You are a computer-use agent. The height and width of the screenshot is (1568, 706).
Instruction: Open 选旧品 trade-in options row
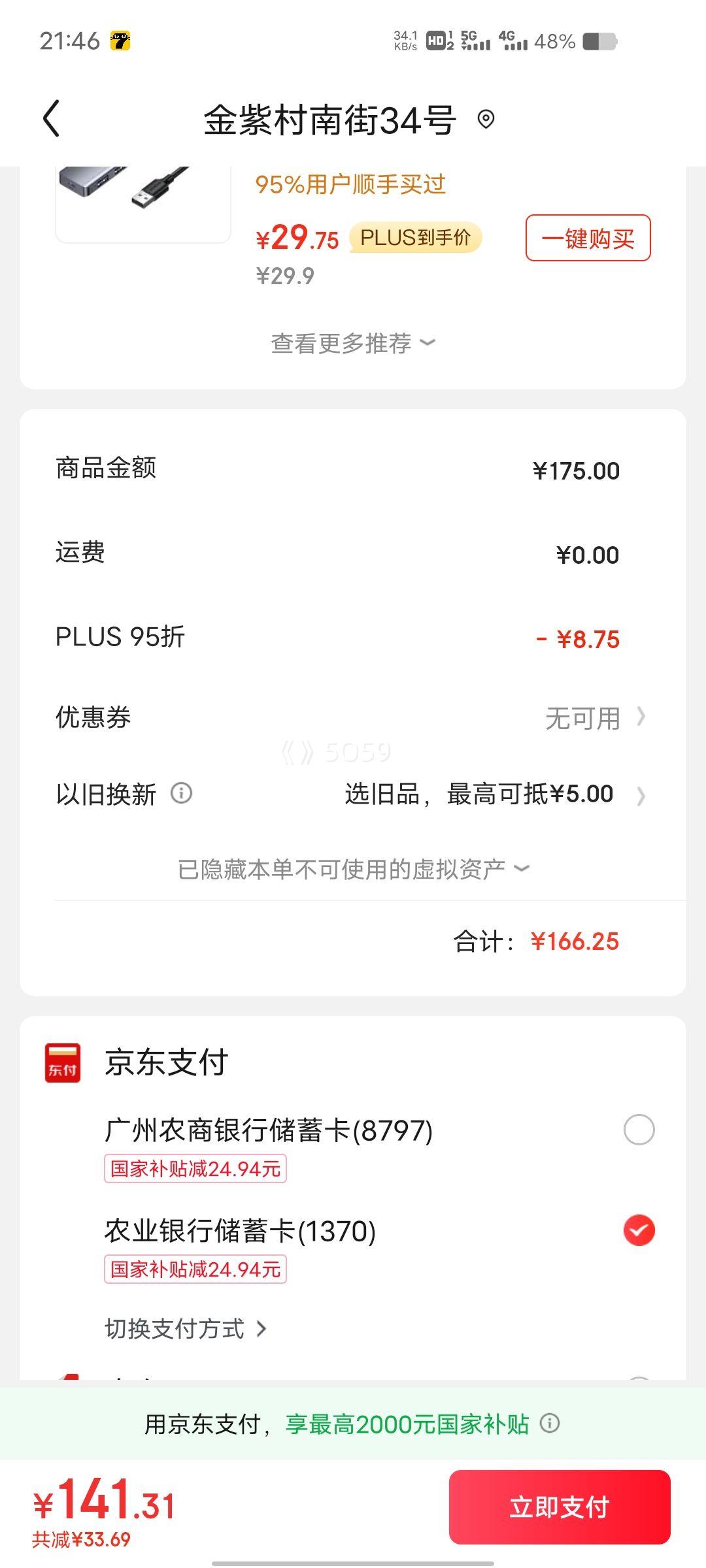[495, 794]
